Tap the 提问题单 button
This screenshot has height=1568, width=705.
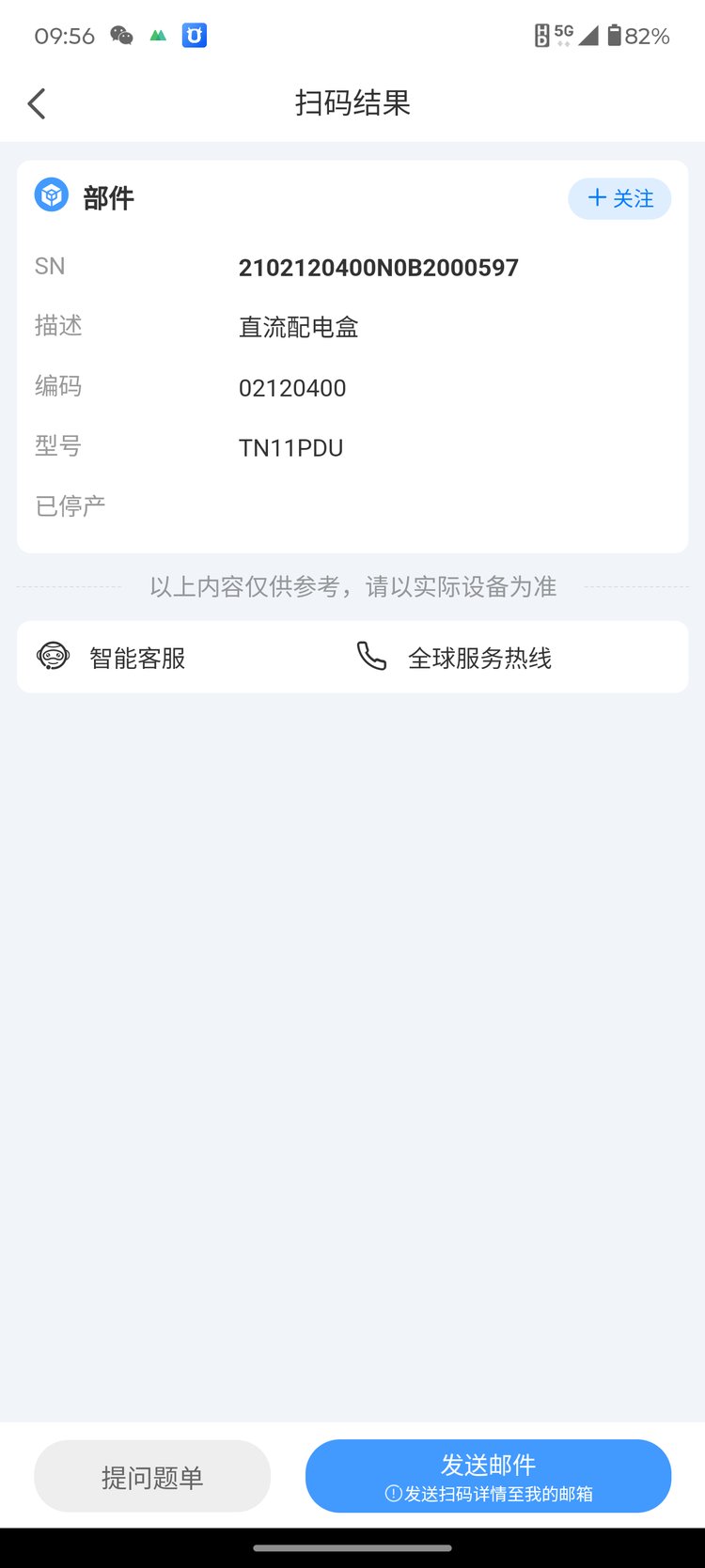(x=152, y=1476)
